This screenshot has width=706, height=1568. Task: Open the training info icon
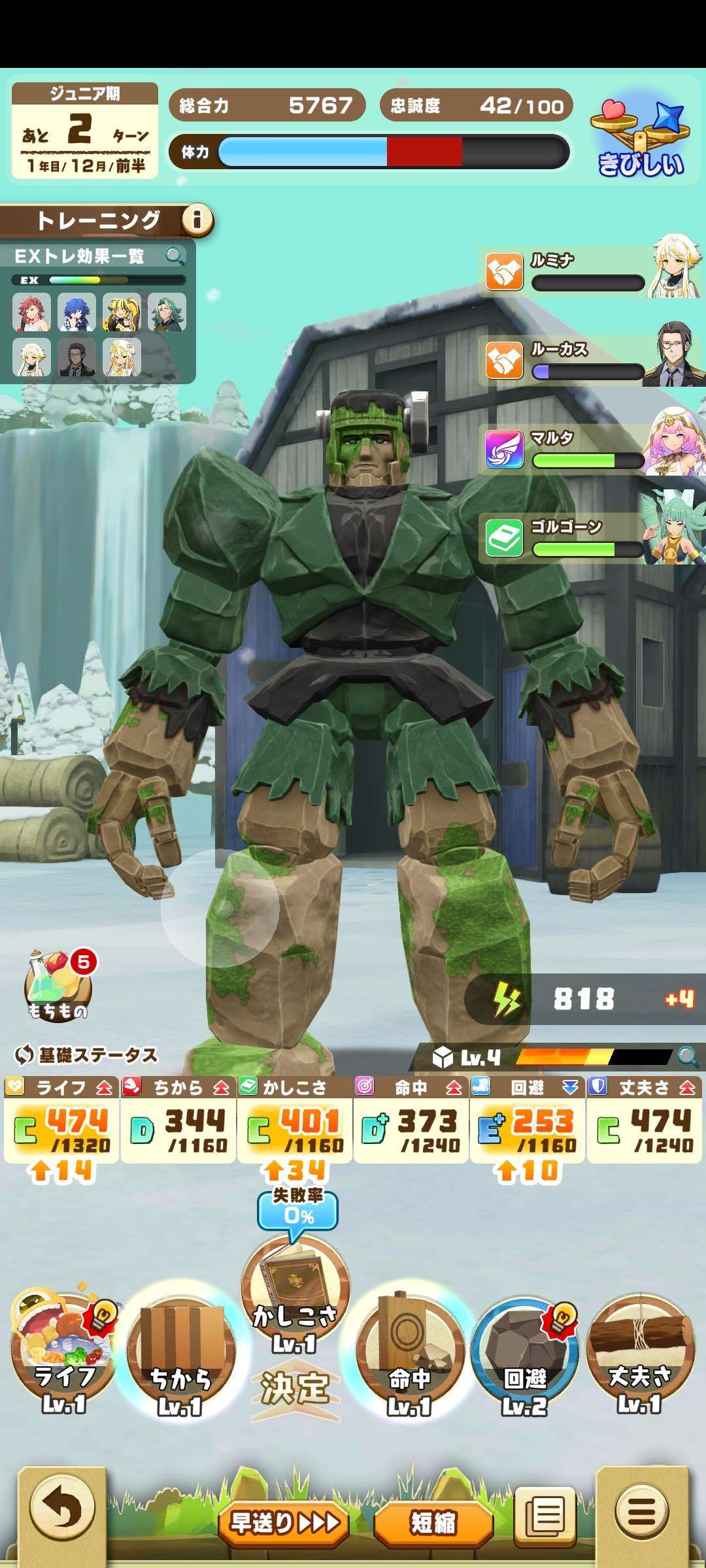tap(197, 220)
